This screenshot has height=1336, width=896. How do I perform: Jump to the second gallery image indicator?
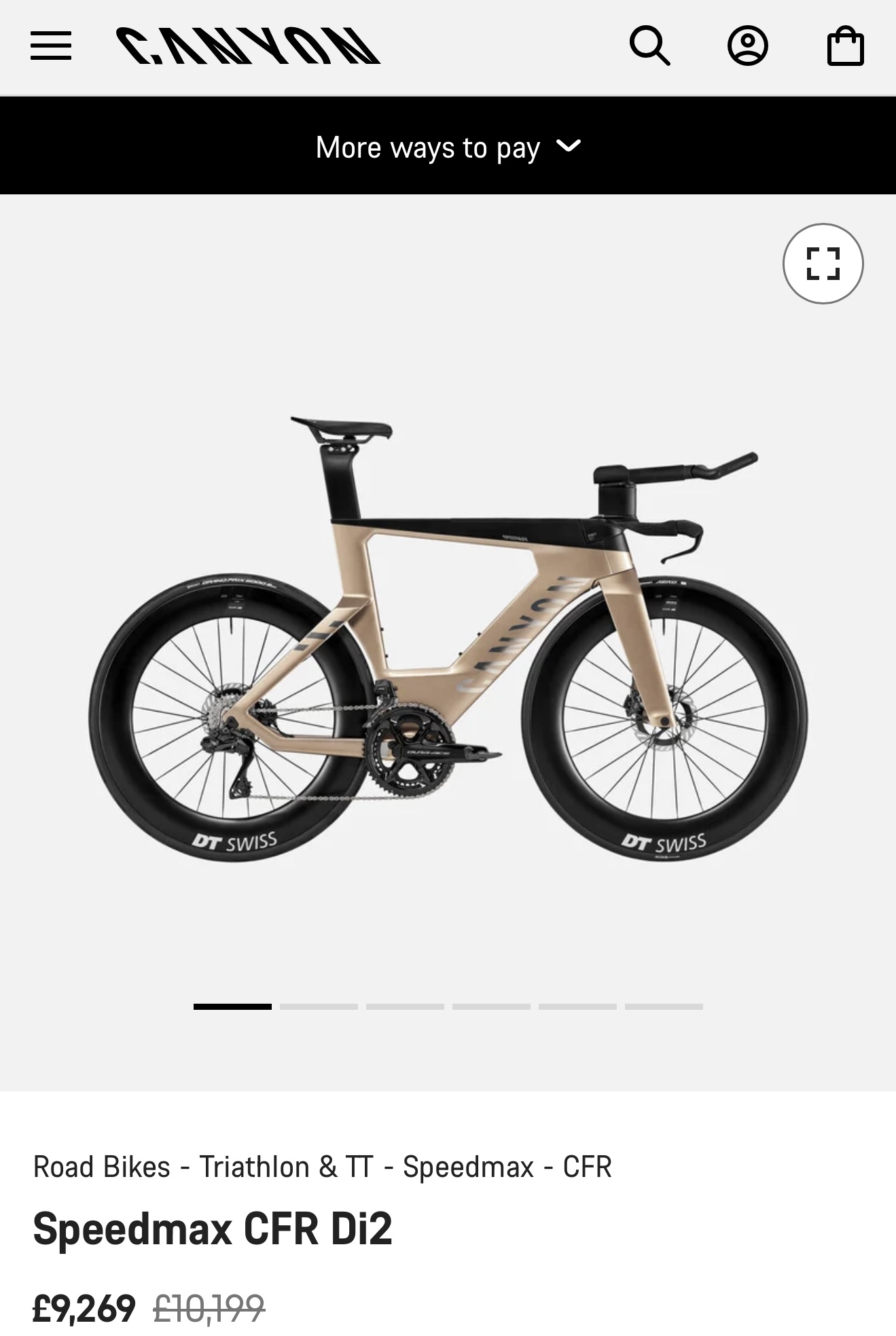tap(319, 1006)
